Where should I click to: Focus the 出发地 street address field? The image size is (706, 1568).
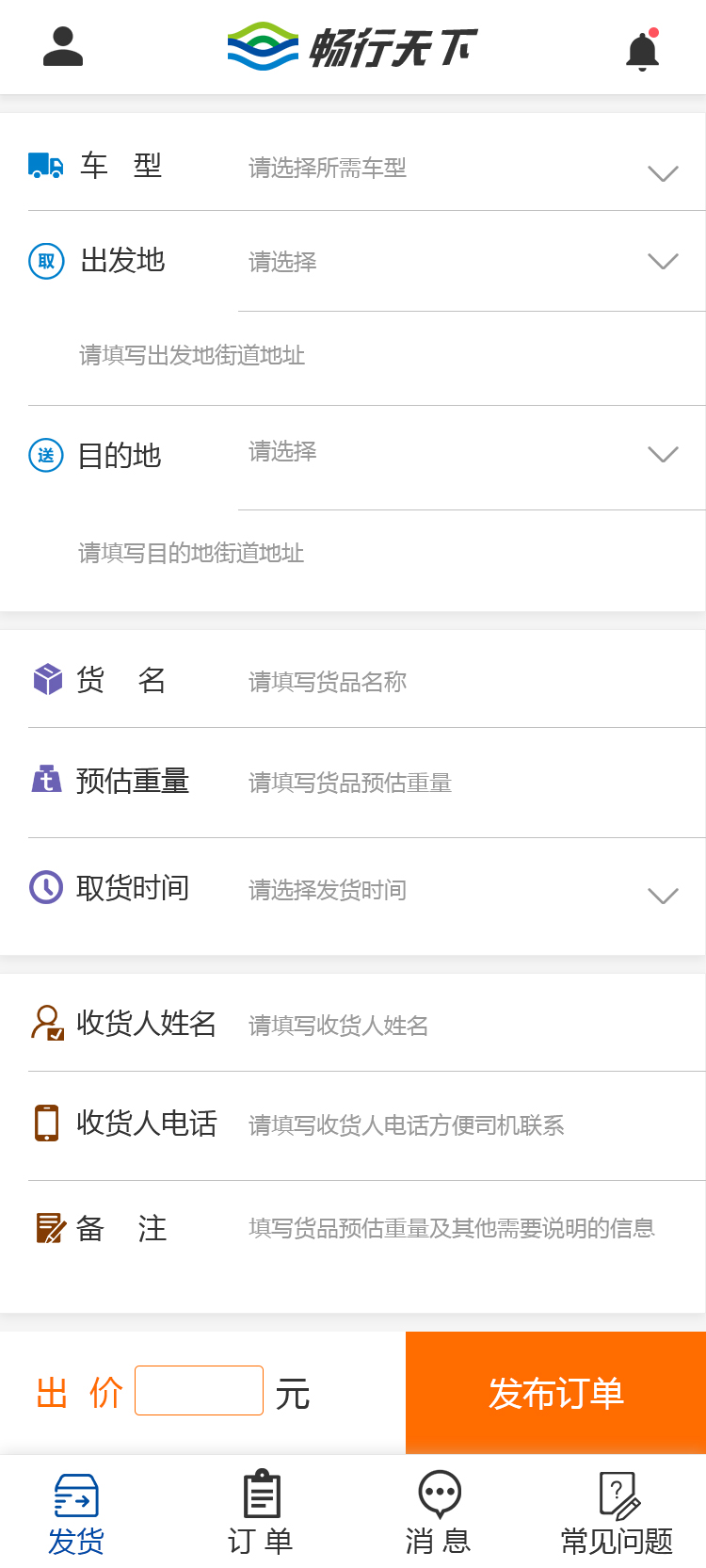tap(377, 356)
